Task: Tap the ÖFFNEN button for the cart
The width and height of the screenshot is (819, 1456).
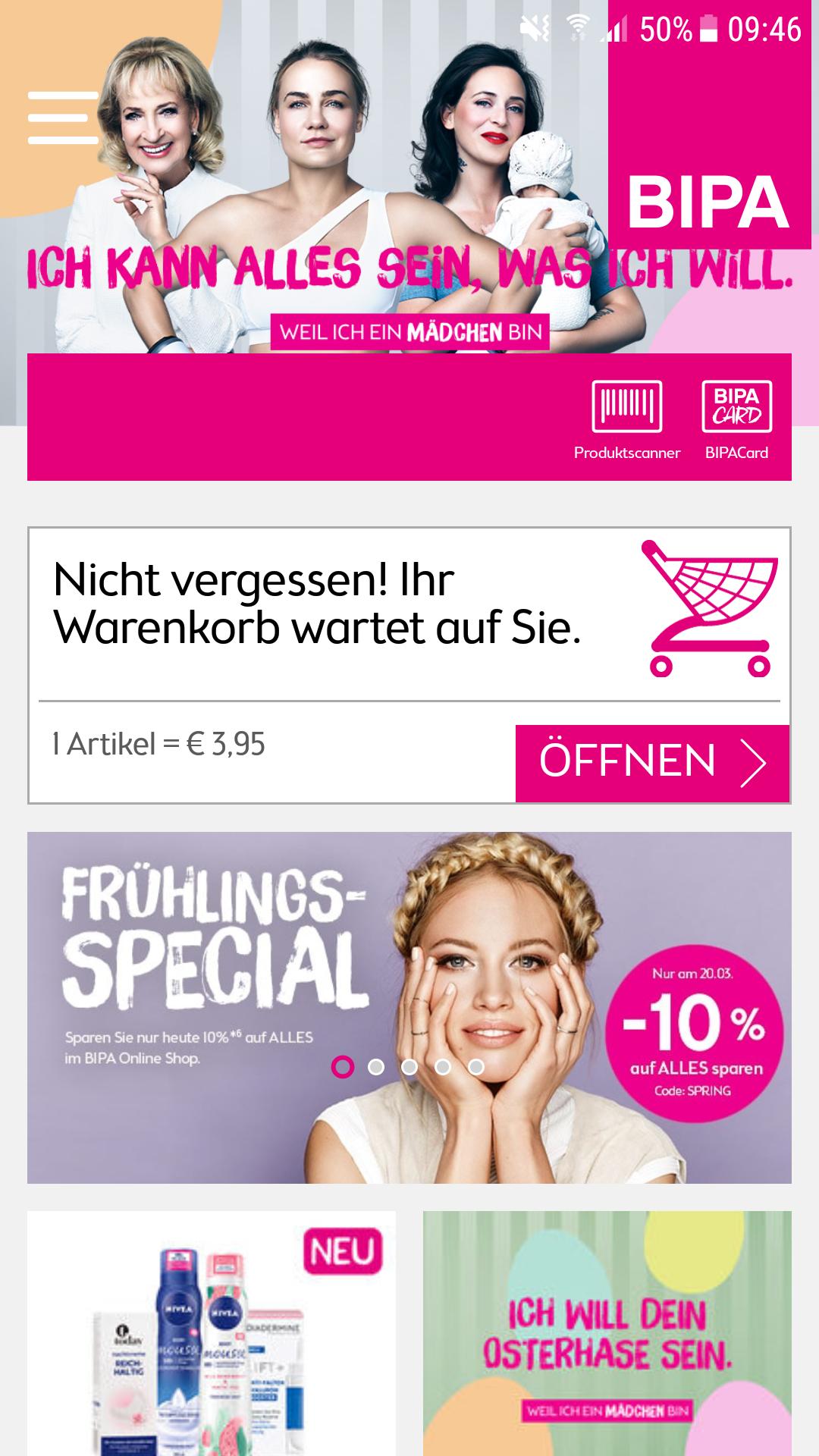Action: 652,762
